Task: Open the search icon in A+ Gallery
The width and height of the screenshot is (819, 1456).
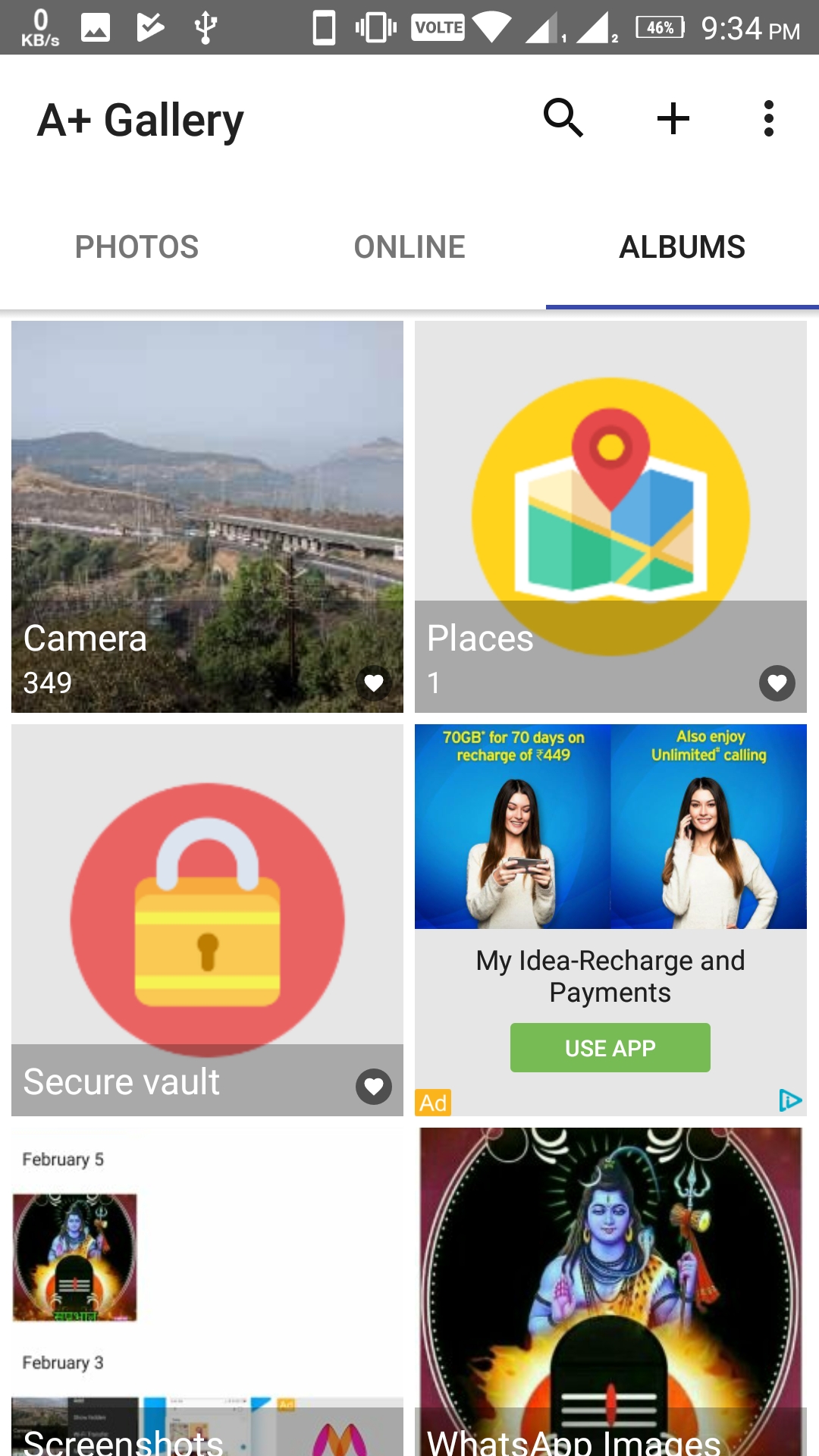Action: pyautogui.click(x=564, y=118)
